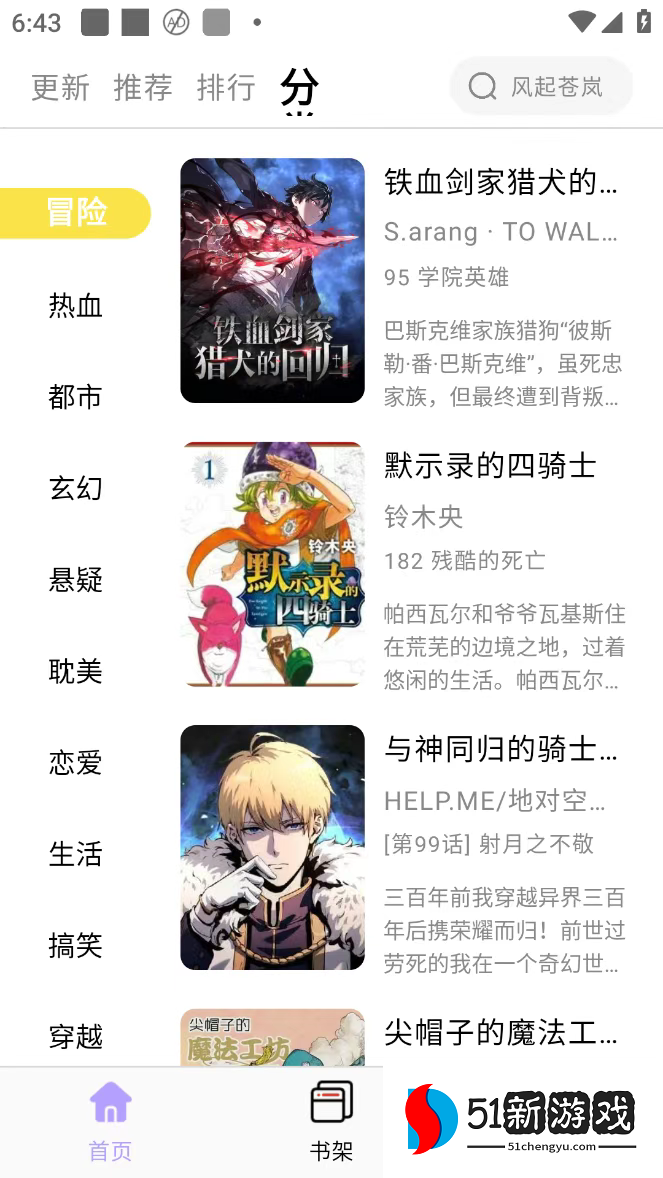Show the 恋爱 category
This screenshot has width=663, height=1178.
click(76, 762)
